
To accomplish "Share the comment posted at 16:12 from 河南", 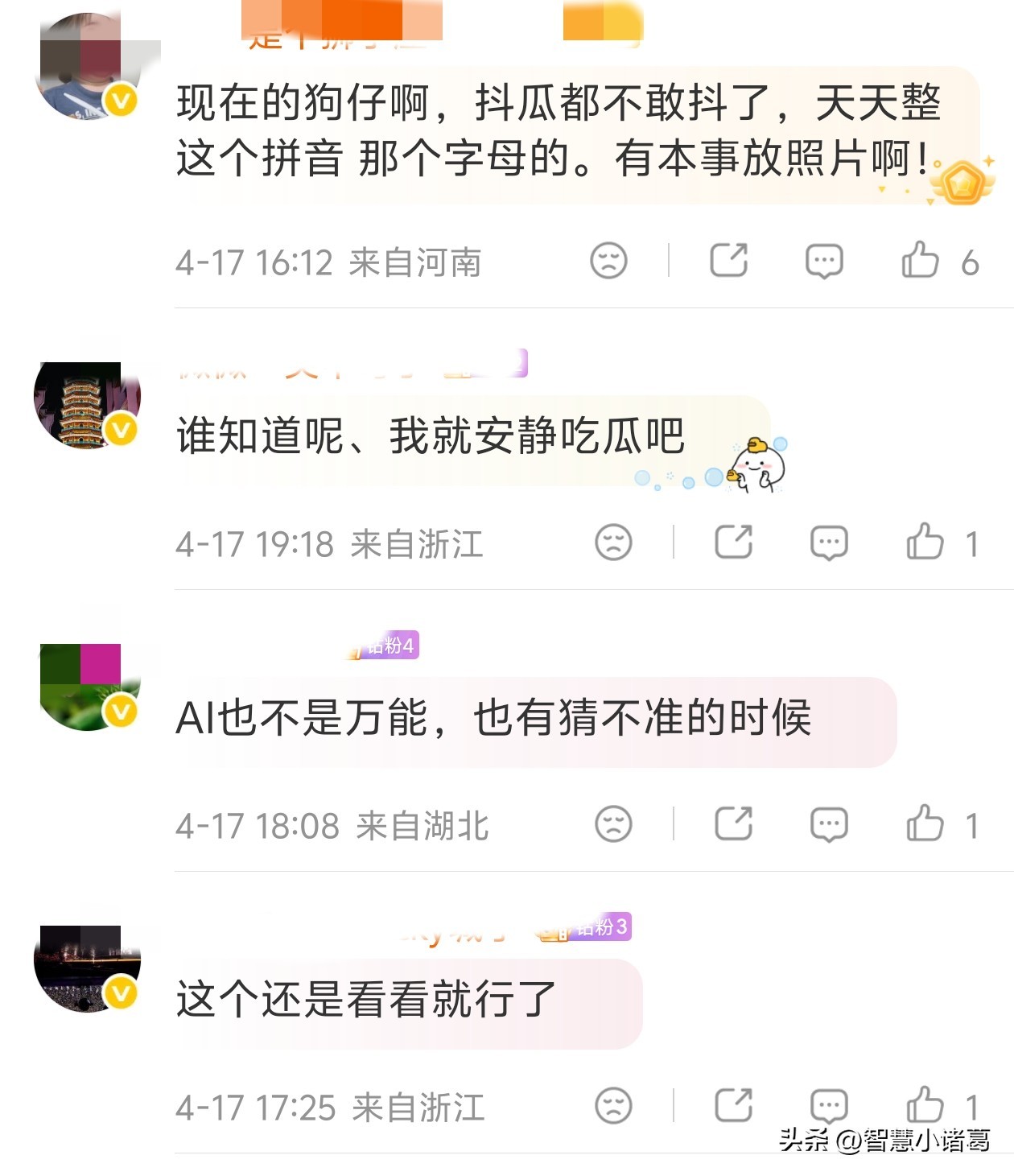I will coord(729,260).
